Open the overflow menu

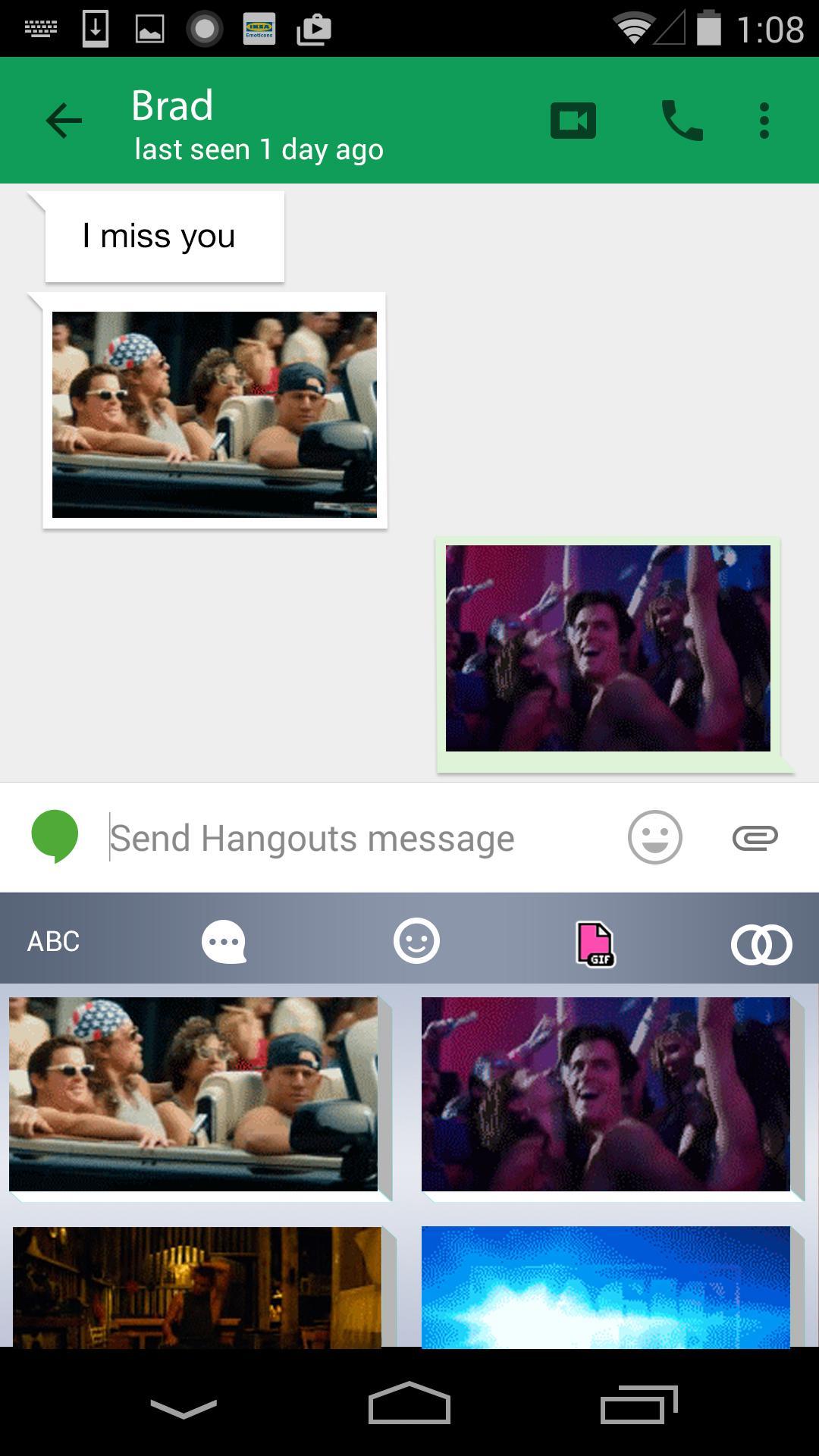764,121
